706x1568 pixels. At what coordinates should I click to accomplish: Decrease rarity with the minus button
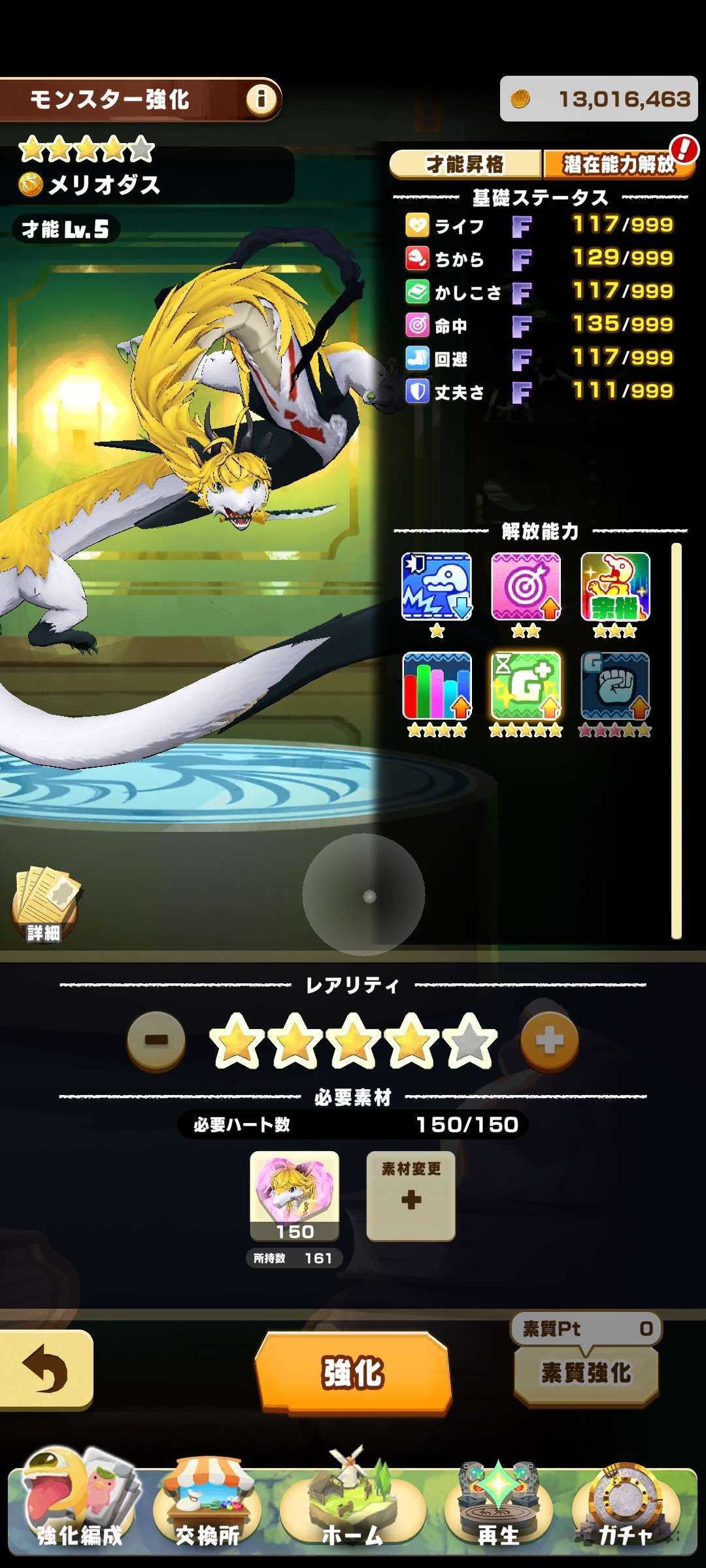[x=156, y=1040]
